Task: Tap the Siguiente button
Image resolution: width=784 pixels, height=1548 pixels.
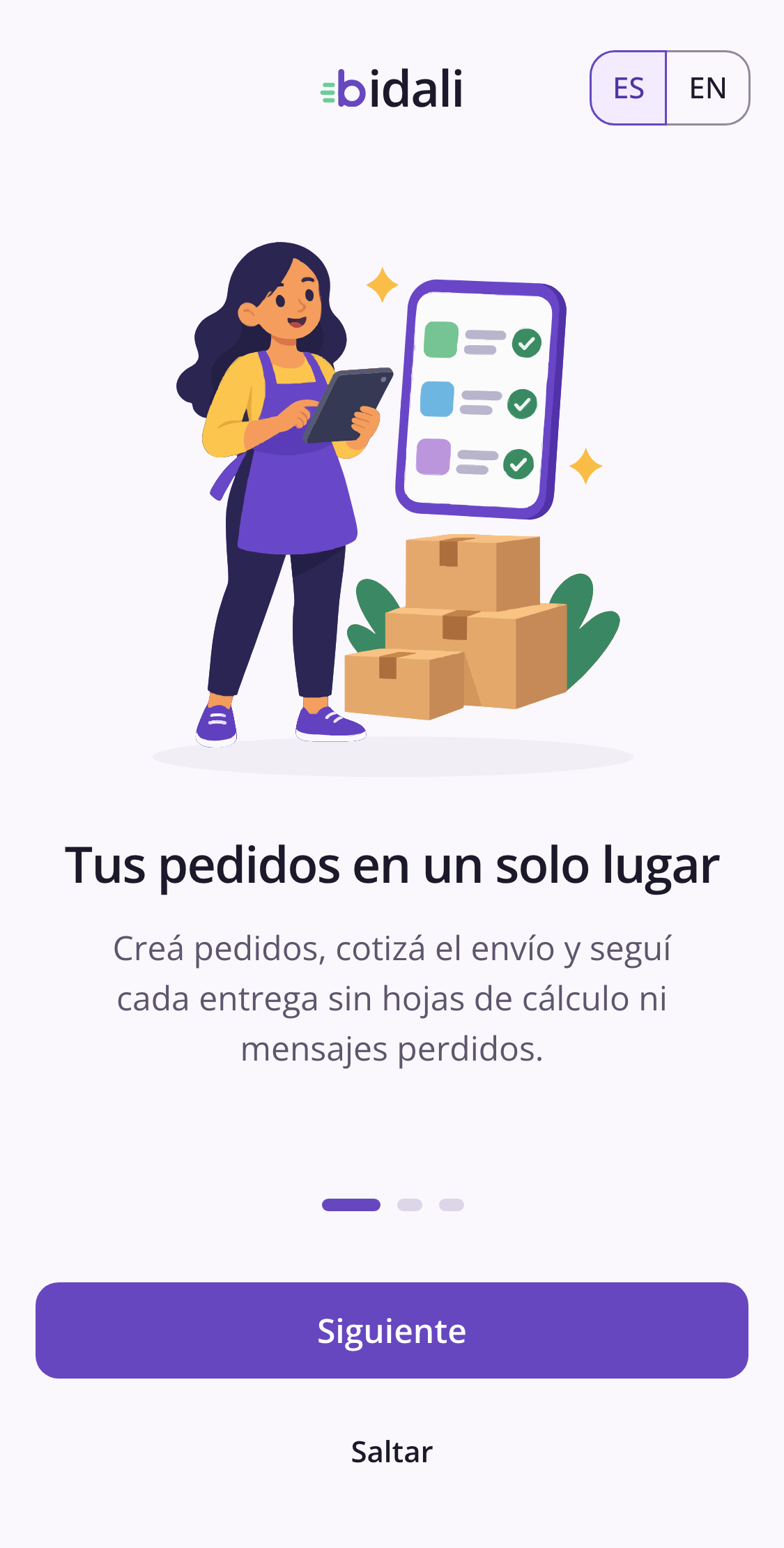Action: [392, 1330]
